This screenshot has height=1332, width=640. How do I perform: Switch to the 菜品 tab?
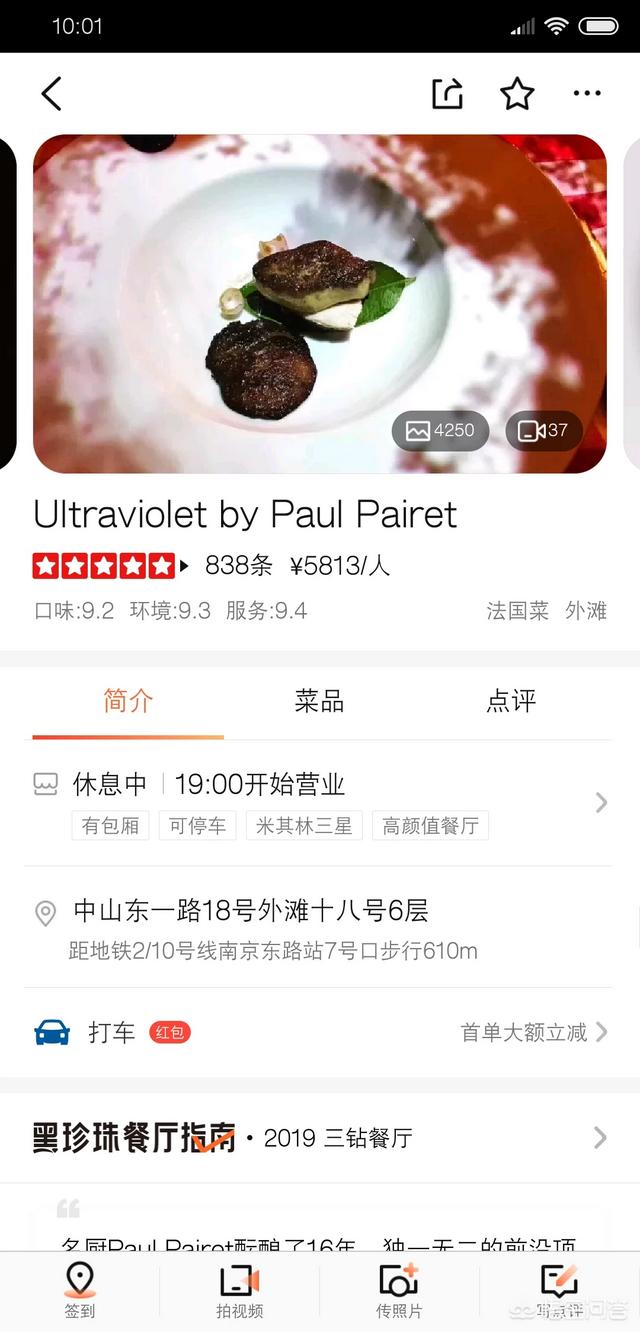[x=319, y=701]
